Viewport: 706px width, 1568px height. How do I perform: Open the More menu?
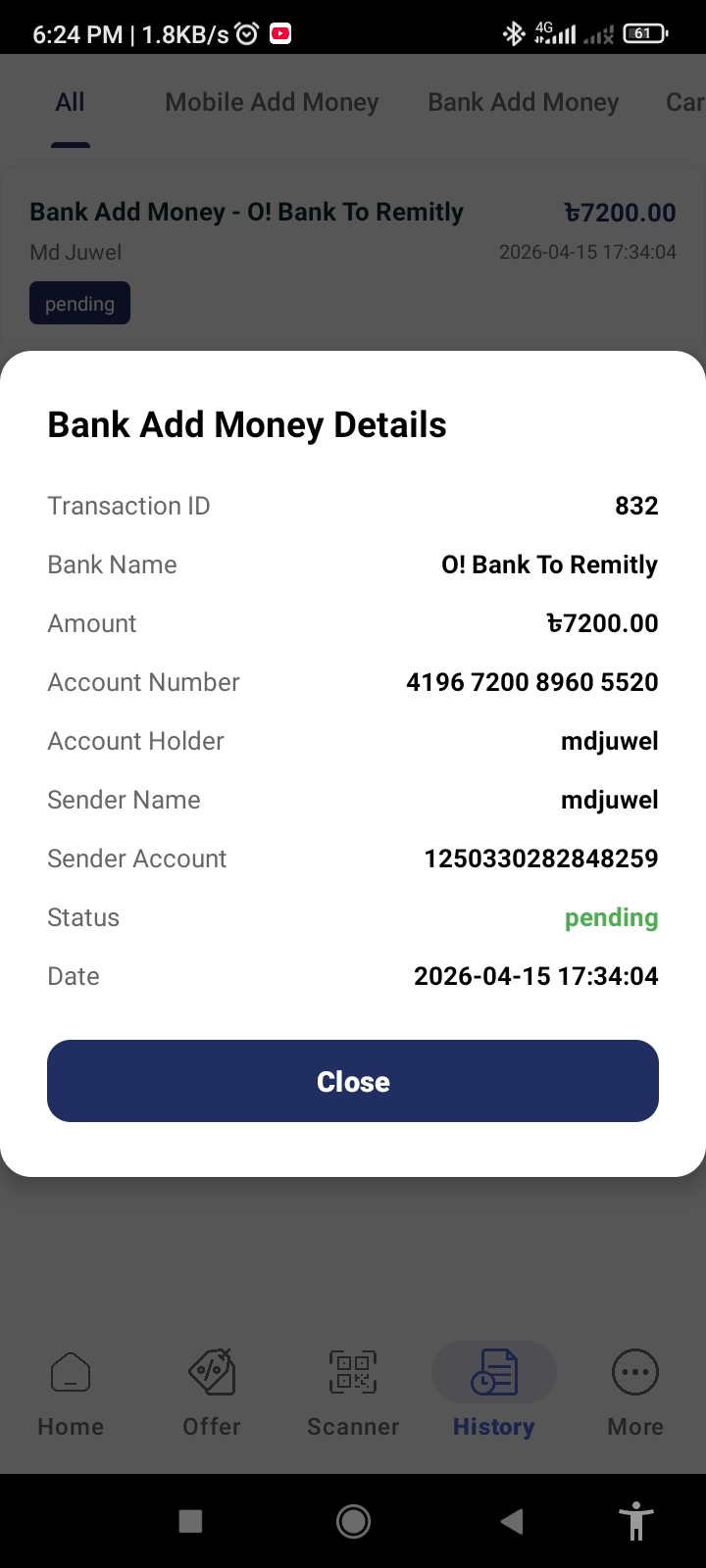point(635,1393)
